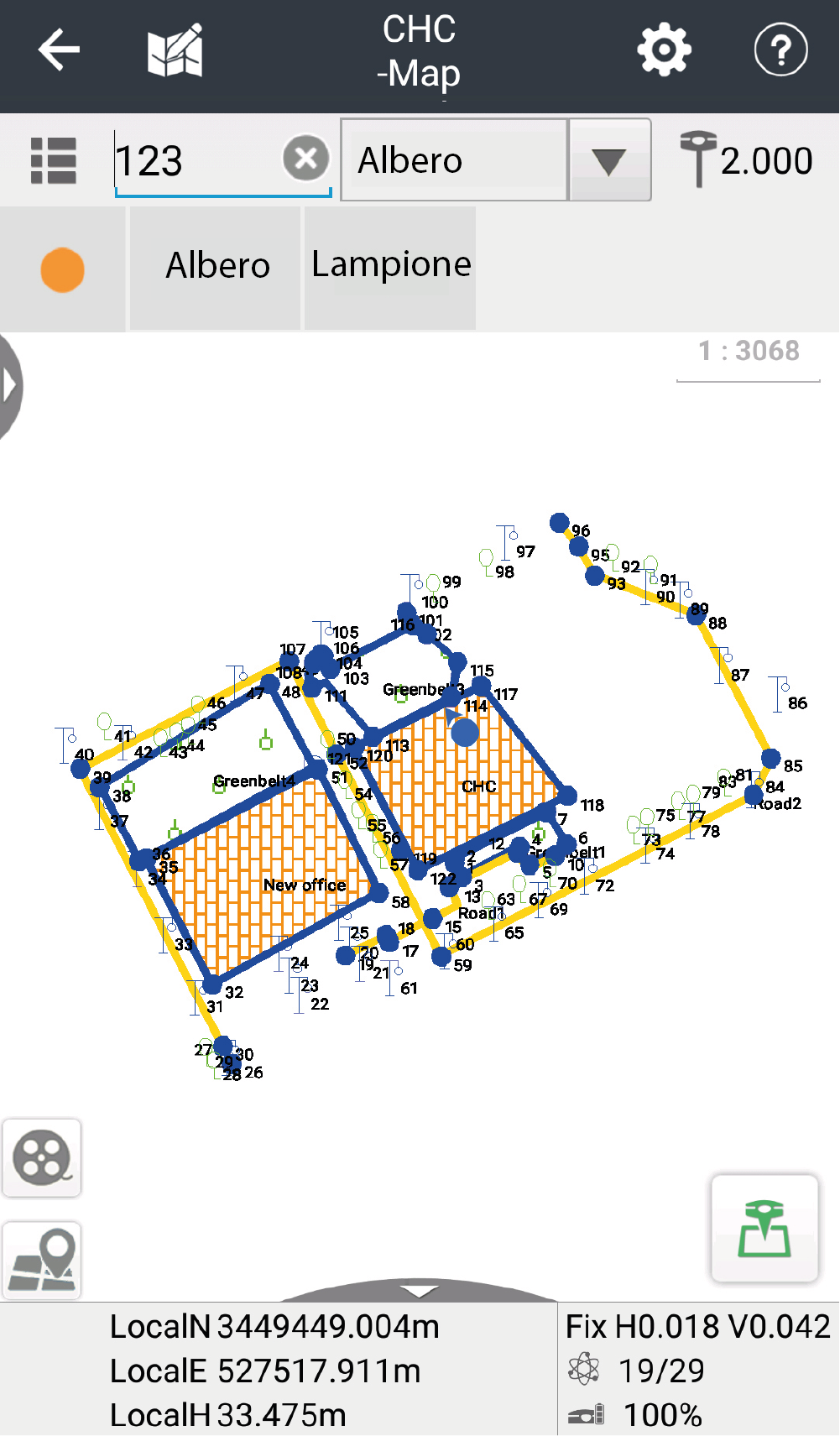Open settings gear
Viewport: 840px width, 1436px height.
point(664,50)
